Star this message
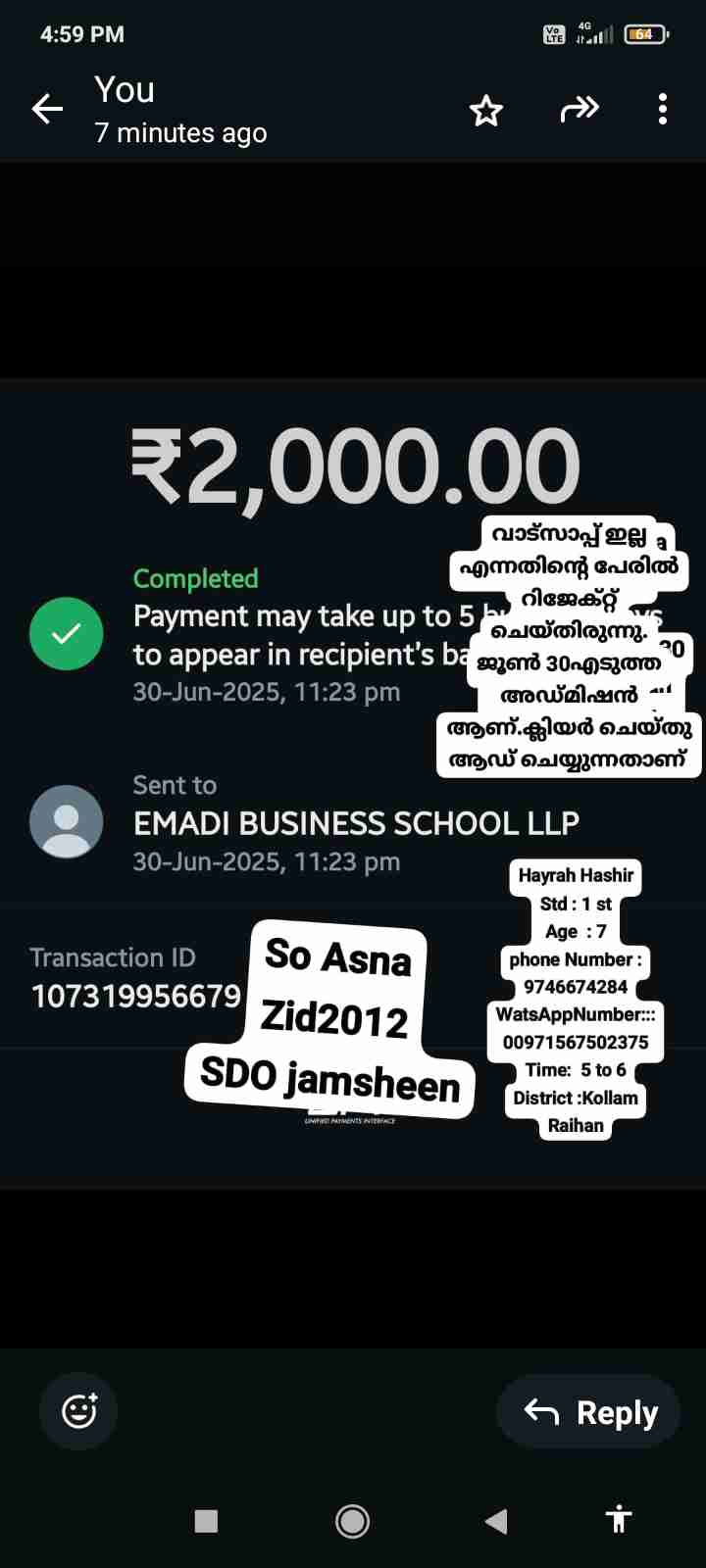Image resolution: width=706 pixels, height=1568 pixels. pos(486,110)
